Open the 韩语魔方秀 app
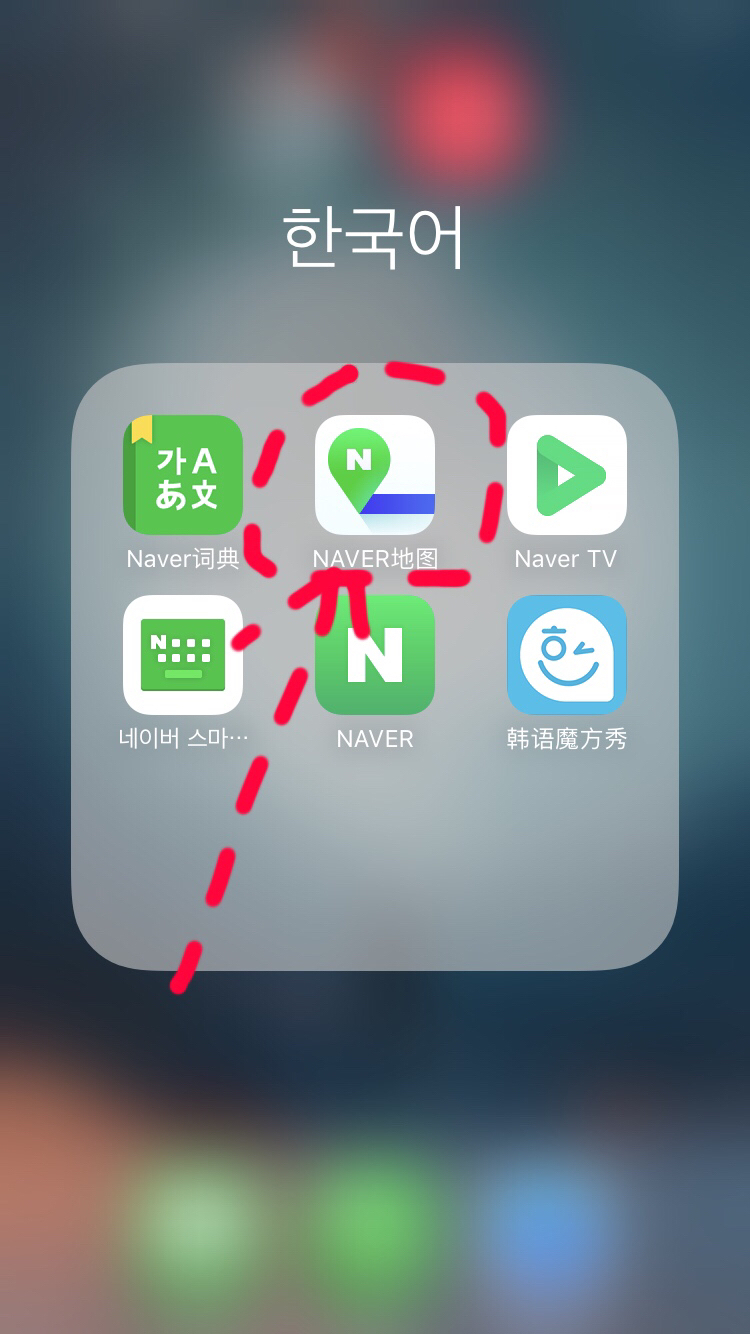 pos(566,655)
